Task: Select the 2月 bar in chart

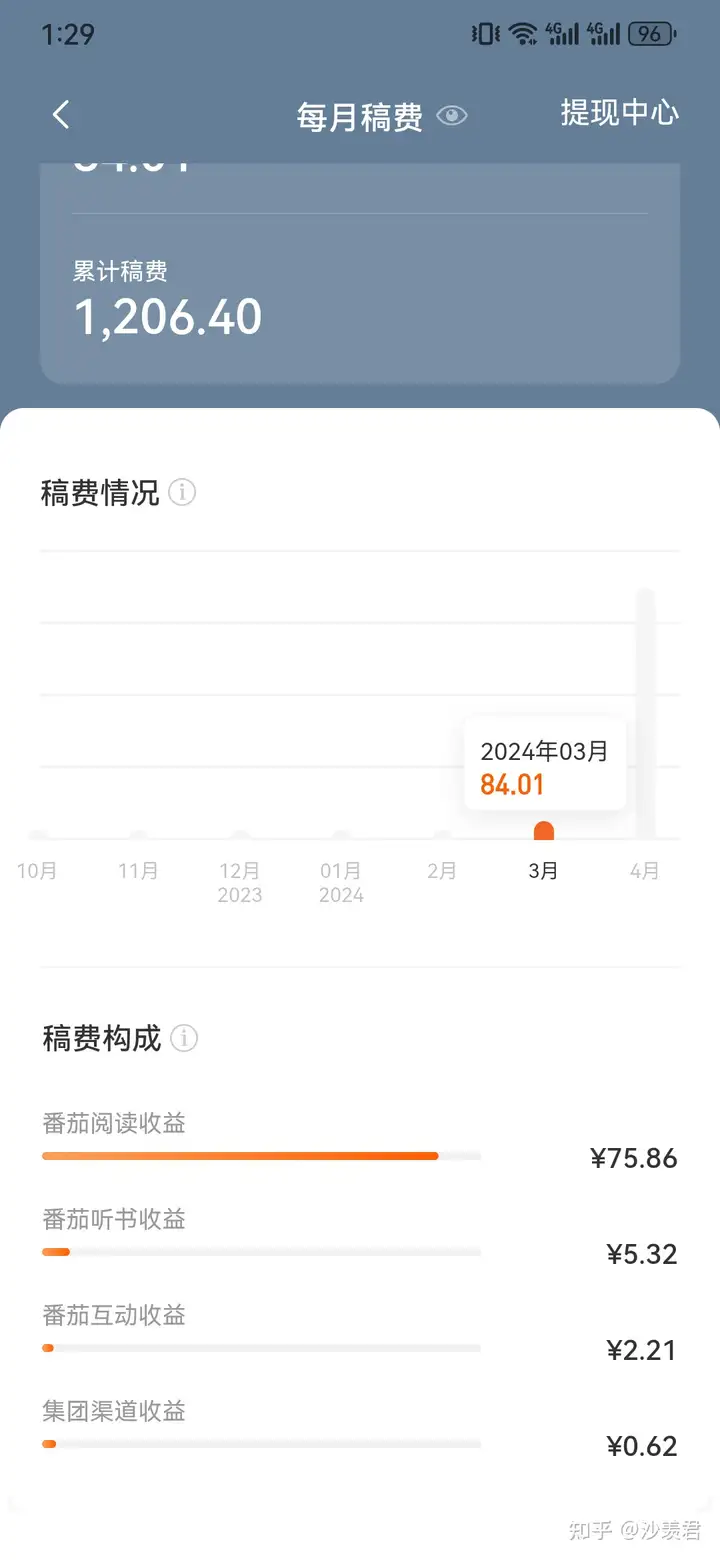Action: [443, 834]
